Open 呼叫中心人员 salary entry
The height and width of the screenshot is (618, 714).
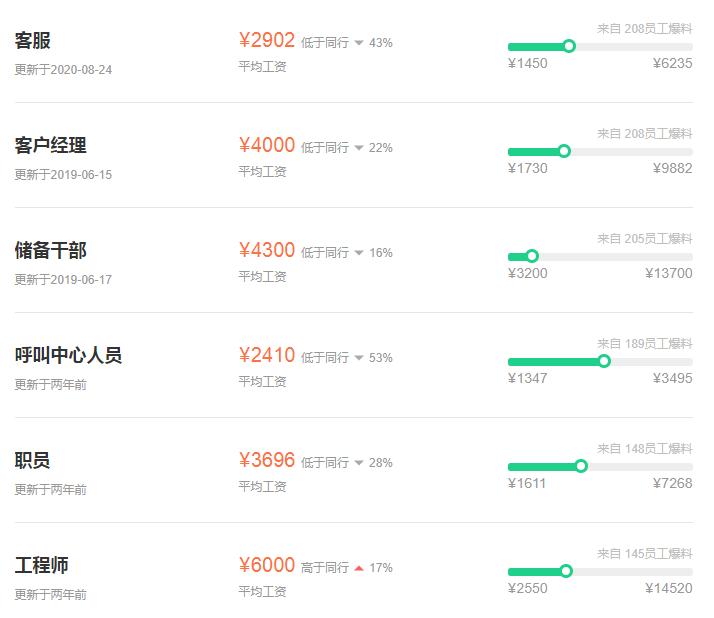69,356
